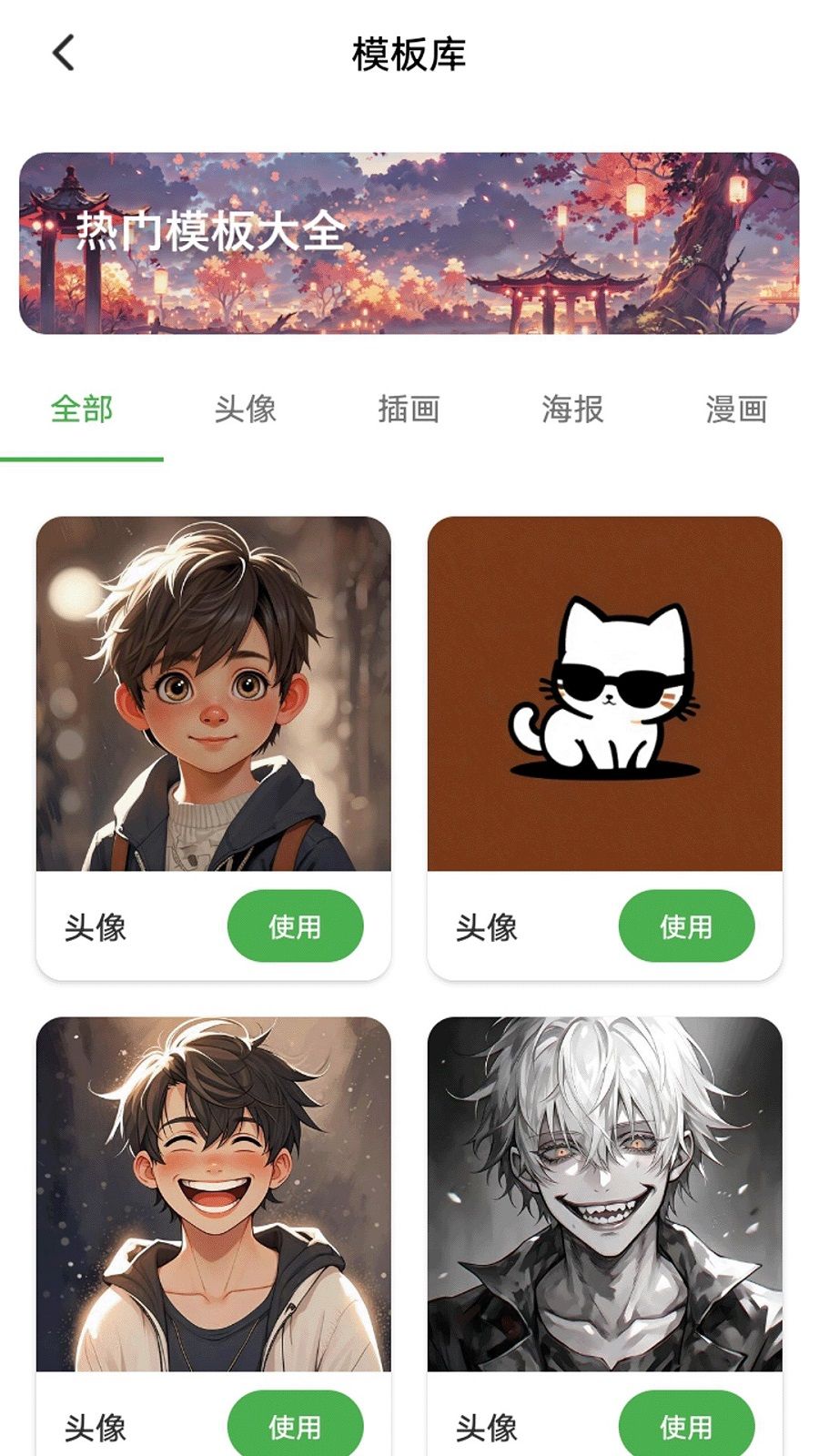Open the brown-haired cartoon boy template
The width and height of the screenshot is (819, 1456).
(x=214, y=693)
